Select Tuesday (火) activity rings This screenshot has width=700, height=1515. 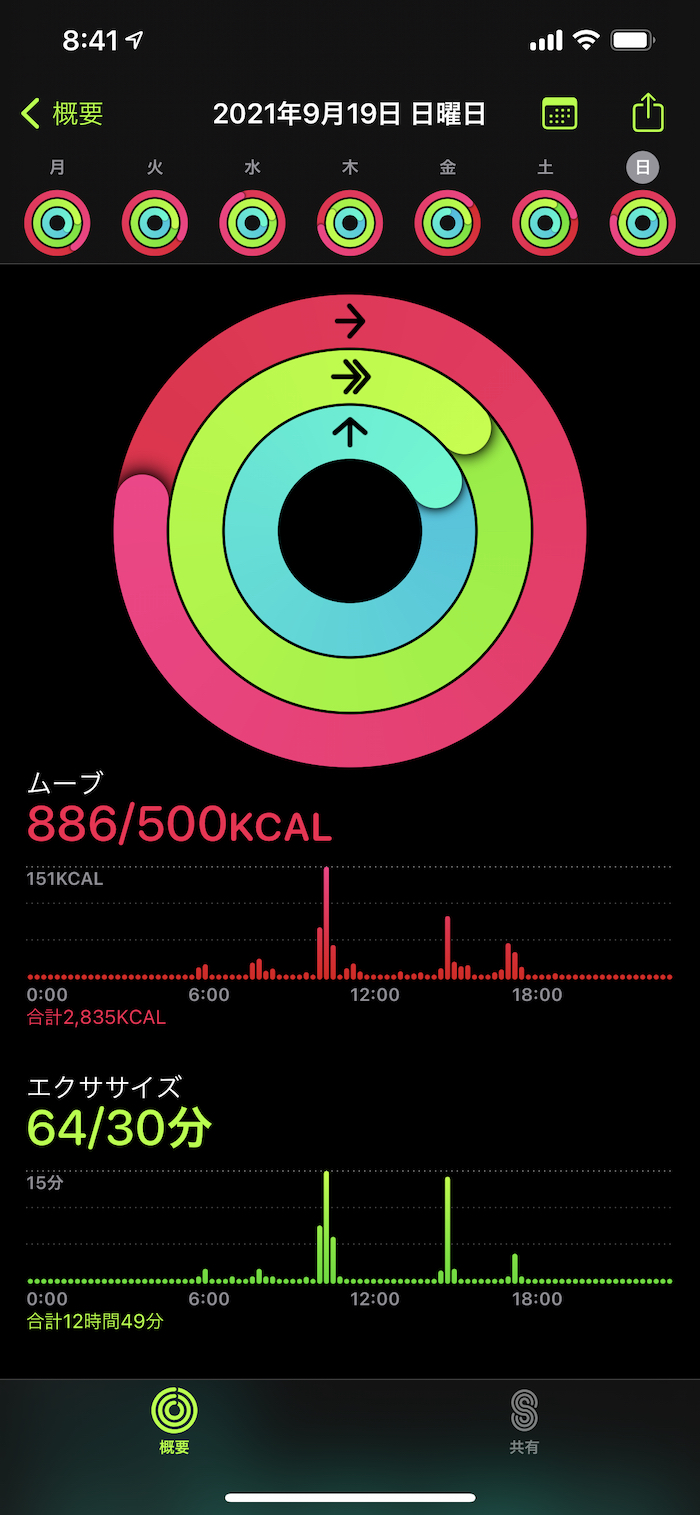click(x=155, y=222)
